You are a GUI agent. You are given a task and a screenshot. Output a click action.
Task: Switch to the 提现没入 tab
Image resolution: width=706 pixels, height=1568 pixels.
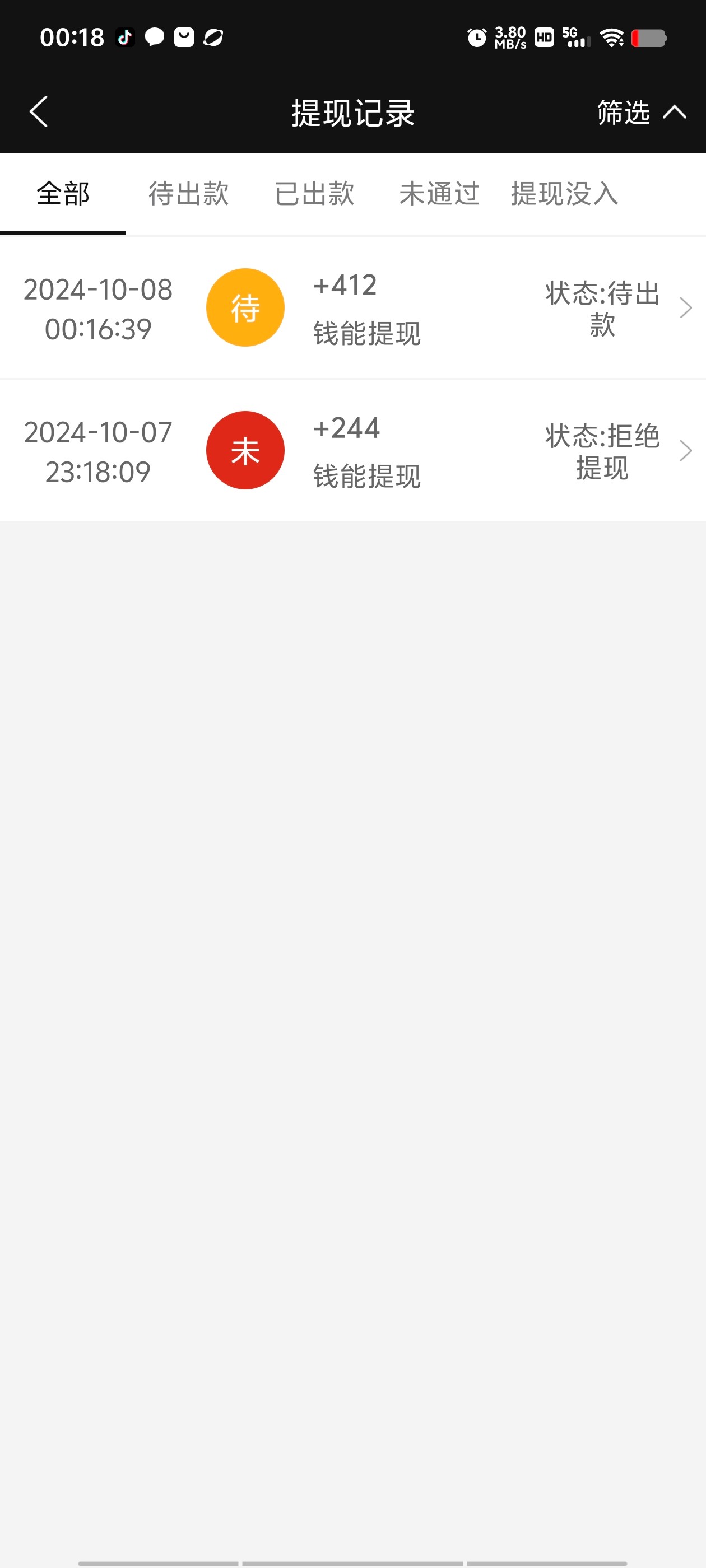click(x=564, y=194)
